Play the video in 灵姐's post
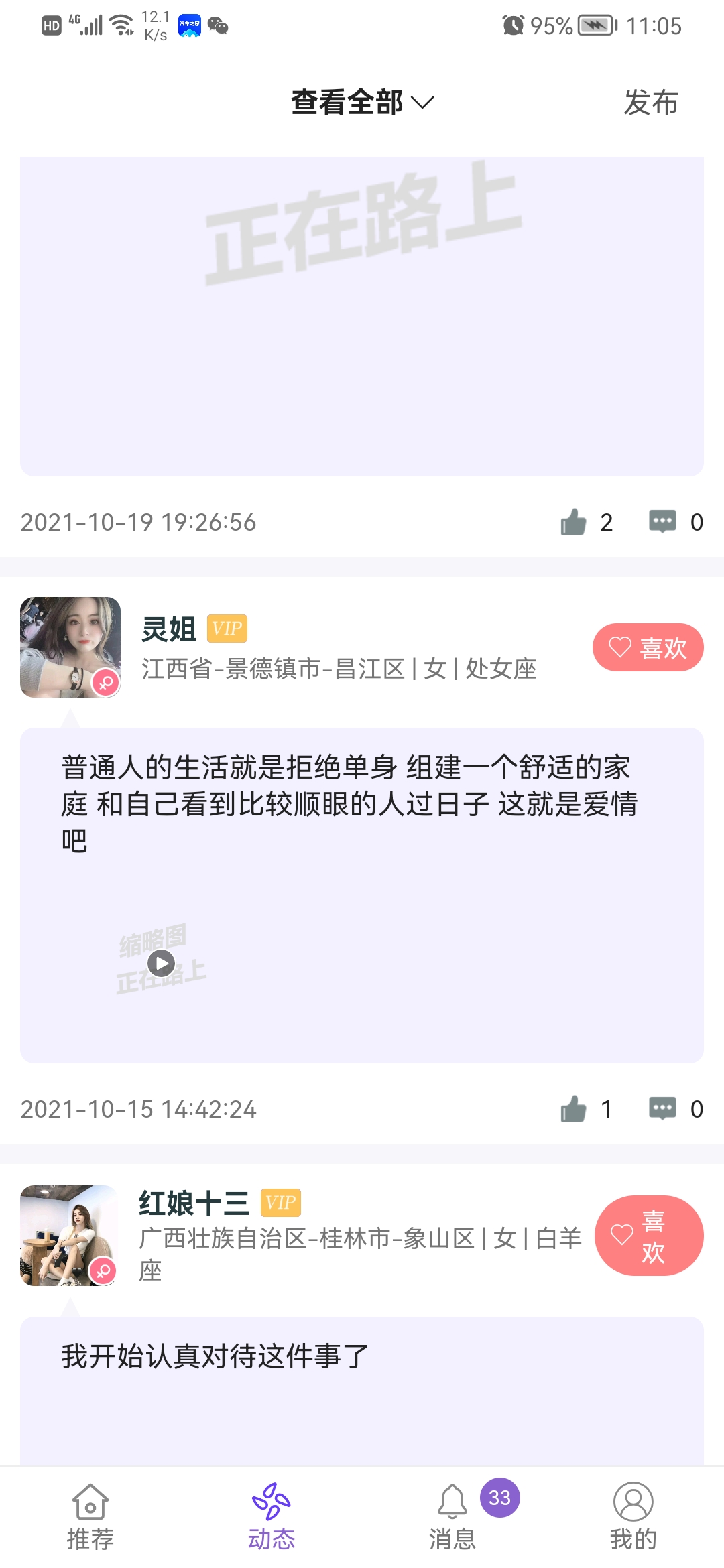 tap(161, 964)
